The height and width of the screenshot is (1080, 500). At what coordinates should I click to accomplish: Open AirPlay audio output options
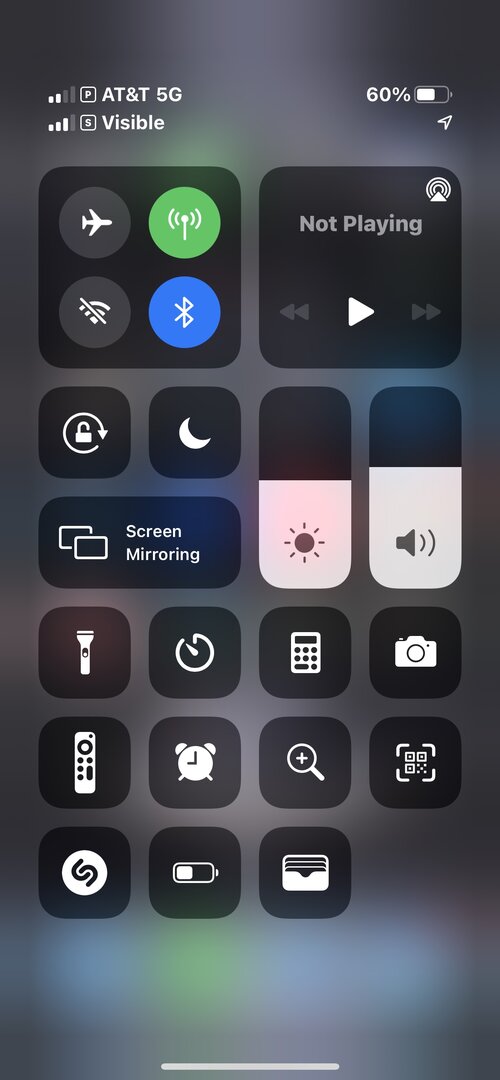pos(437,189)
